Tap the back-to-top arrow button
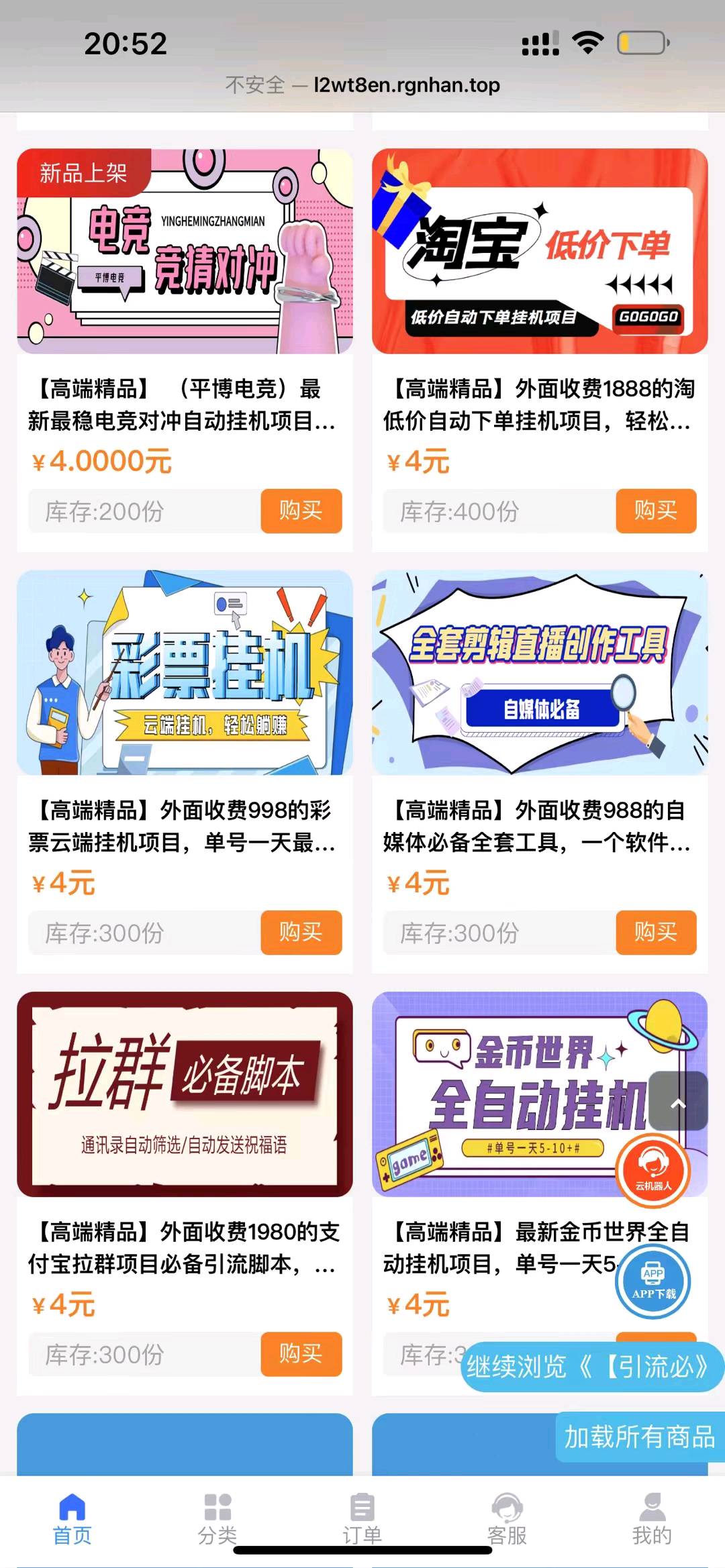The height and width of the screenshot is (1568, 725). [x=678, y=1102]
